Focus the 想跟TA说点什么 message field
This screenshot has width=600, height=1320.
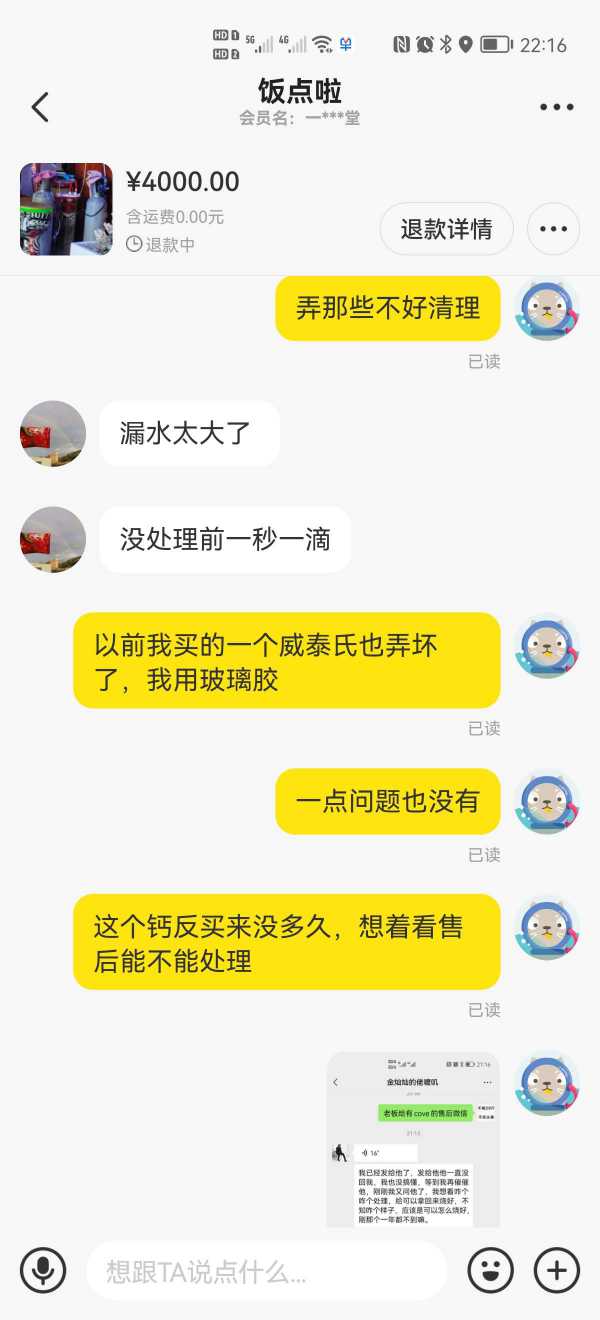[x=265, y=1272]
